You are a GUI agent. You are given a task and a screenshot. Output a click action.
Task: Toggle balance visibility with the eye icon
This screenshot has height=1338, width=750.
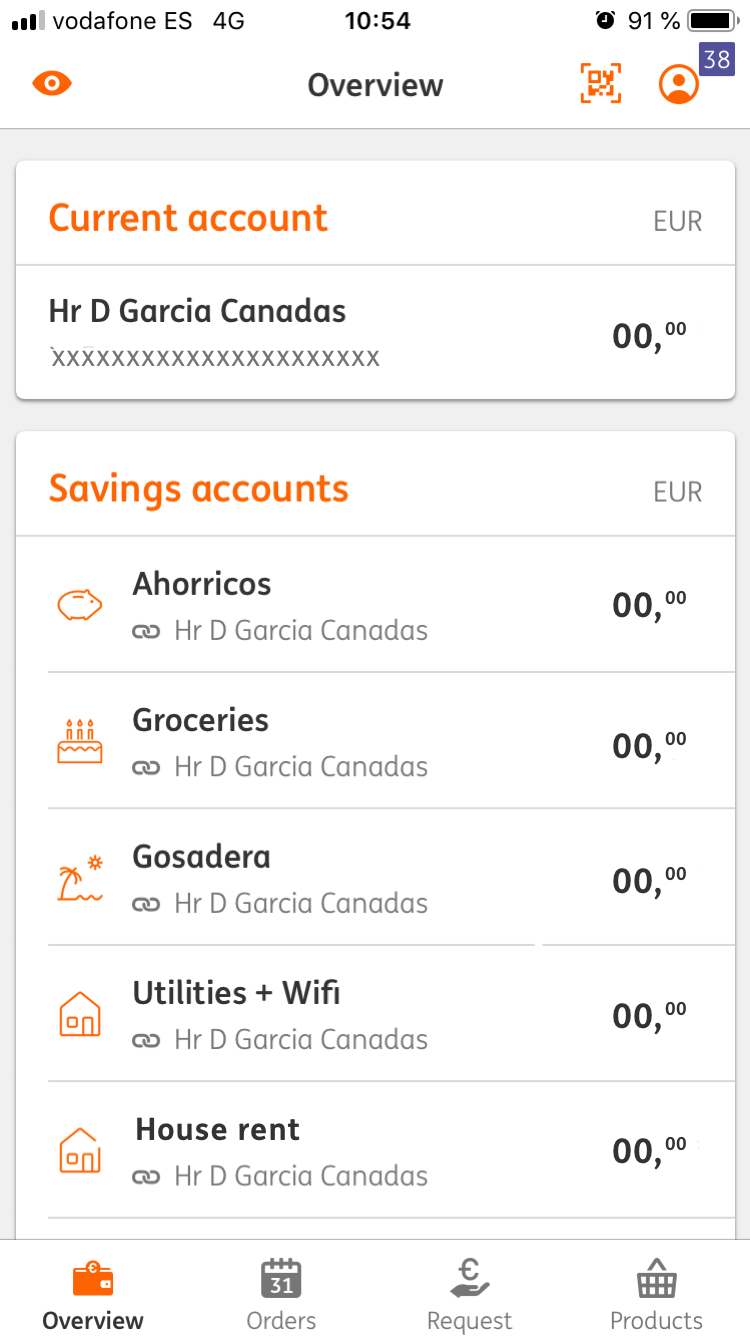click(x=52, y=83)
